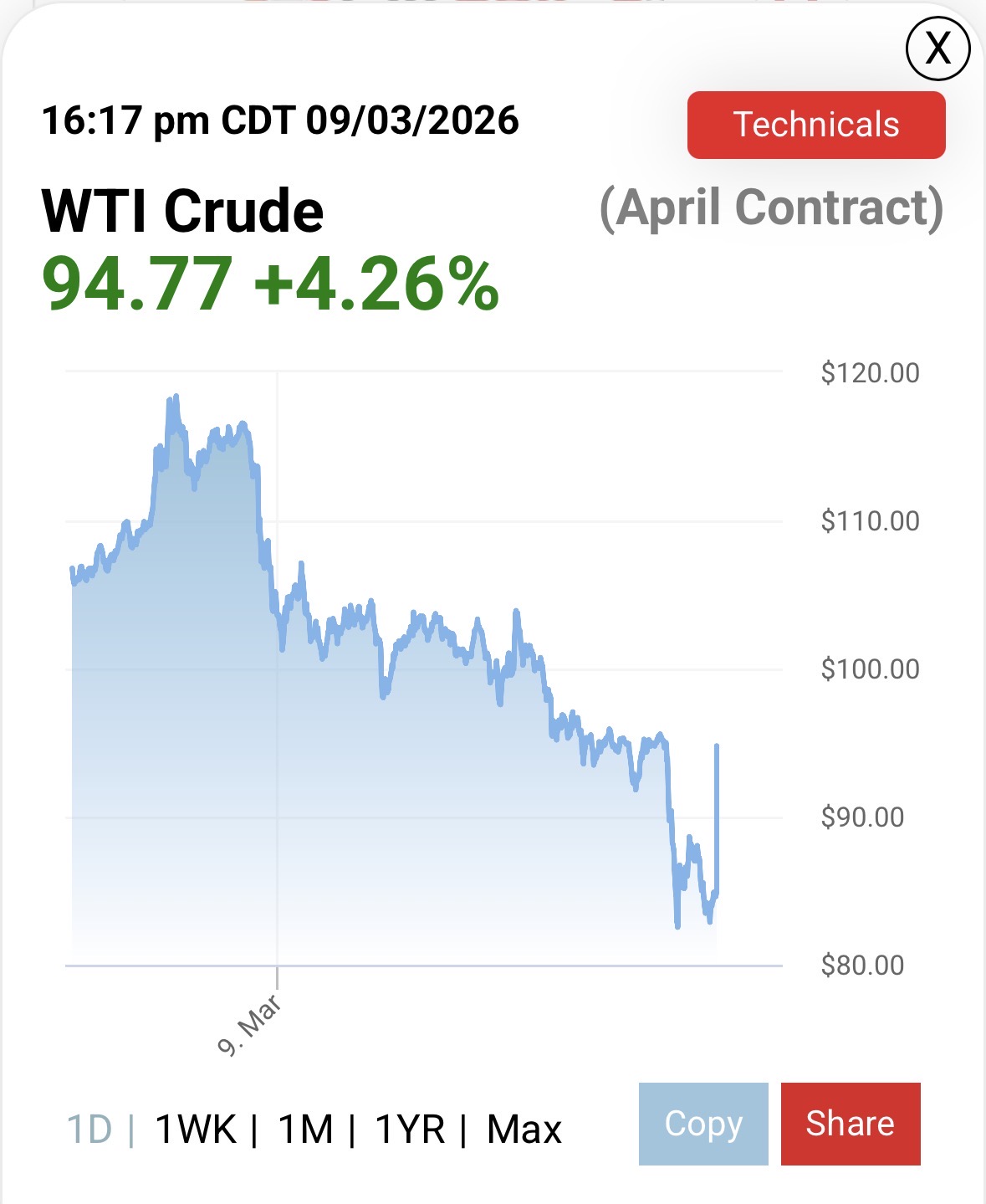The height and width of the screenshot is (1204, 986).
Task: Close the WTI Crude chart popup
Action: coord(937,48)
